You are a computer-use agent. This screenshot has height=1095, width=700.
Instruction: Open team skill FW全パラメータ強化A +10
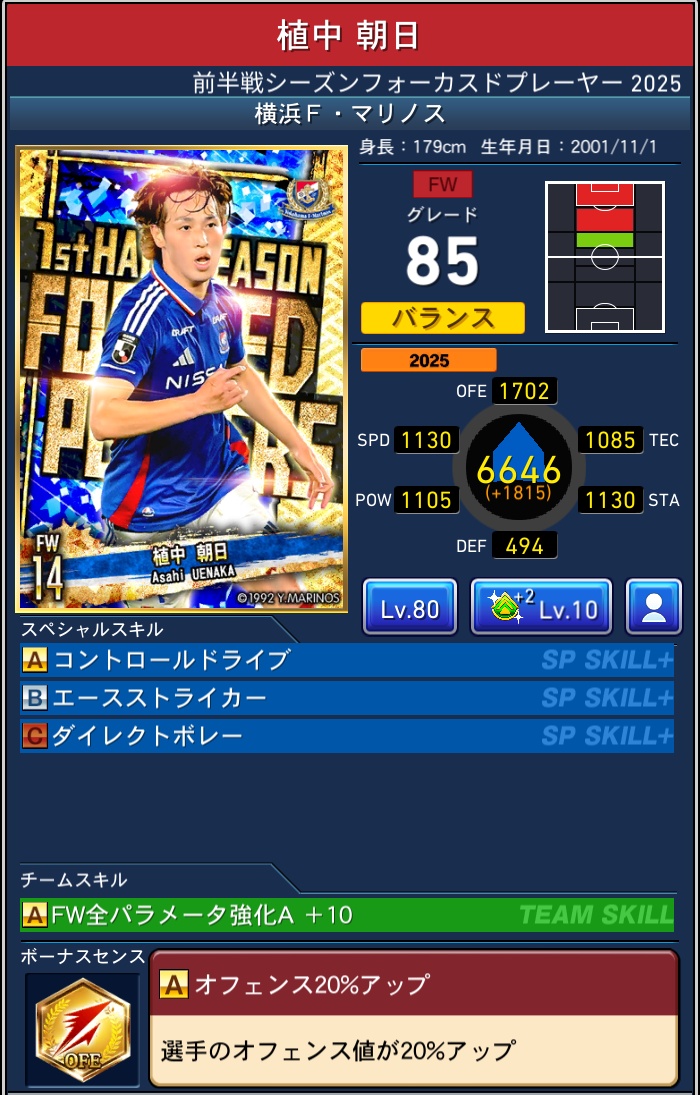(346, 914)
